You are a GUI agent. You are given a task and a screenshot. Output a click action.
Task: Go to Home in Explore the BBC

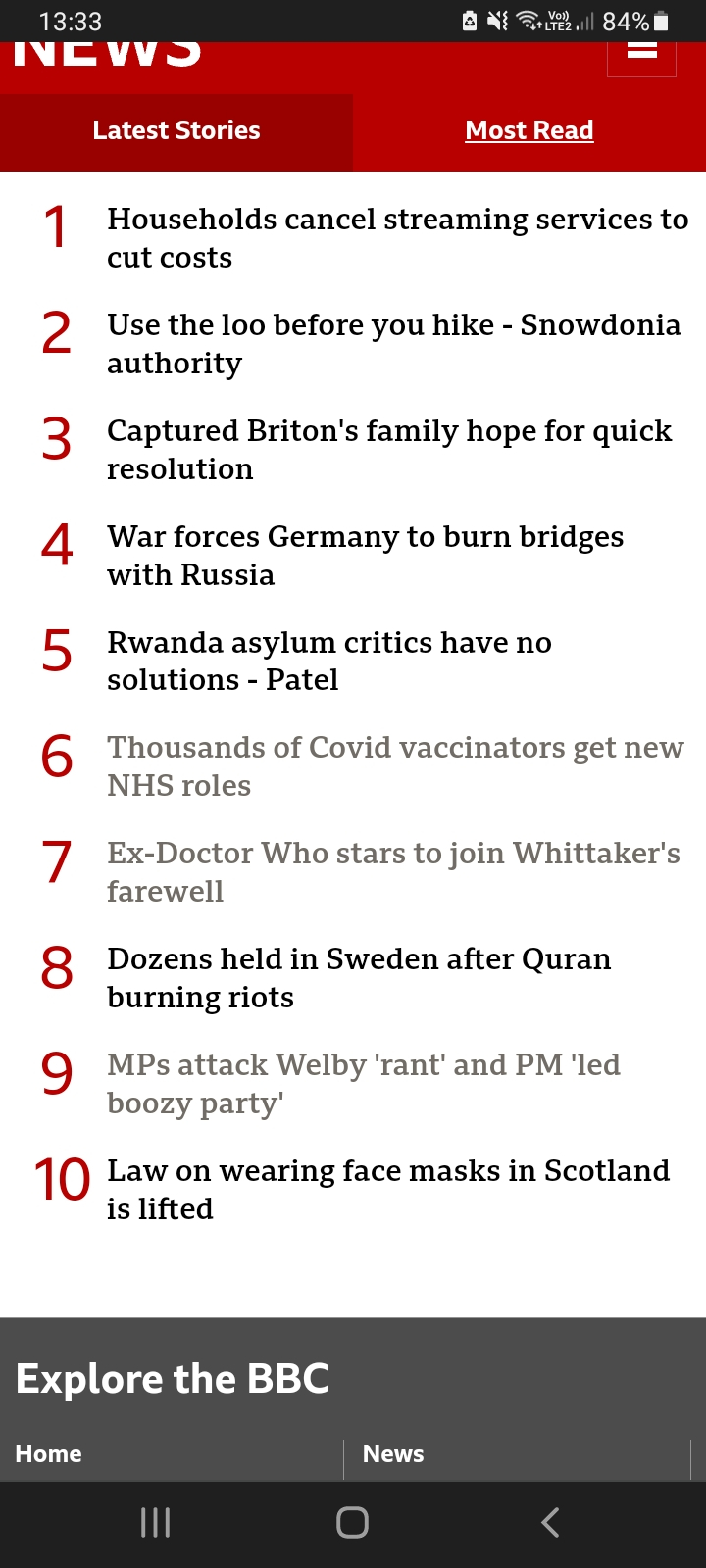49,1454
